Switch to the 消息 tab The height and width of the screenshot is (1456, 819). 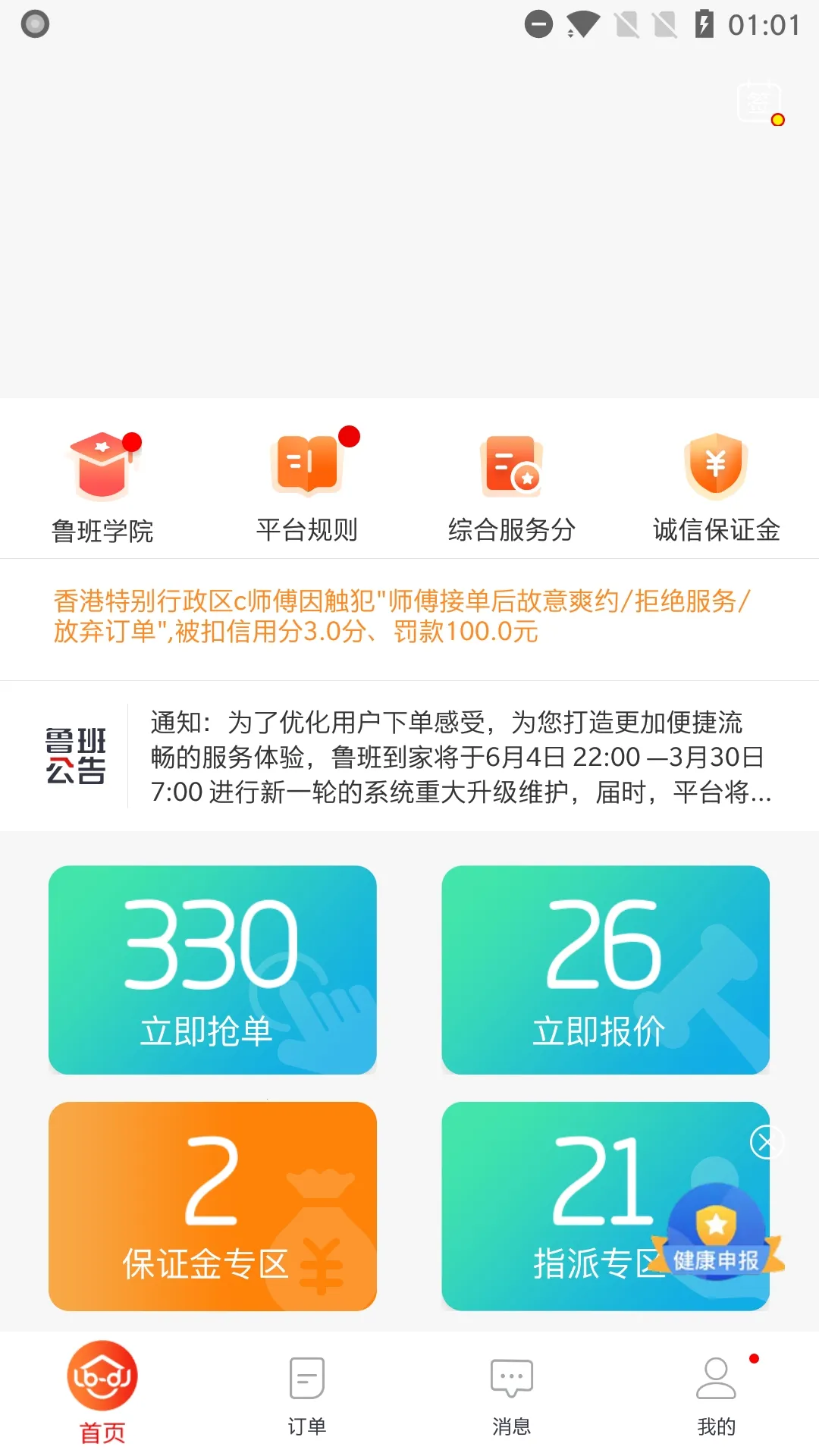[512, 1394]
